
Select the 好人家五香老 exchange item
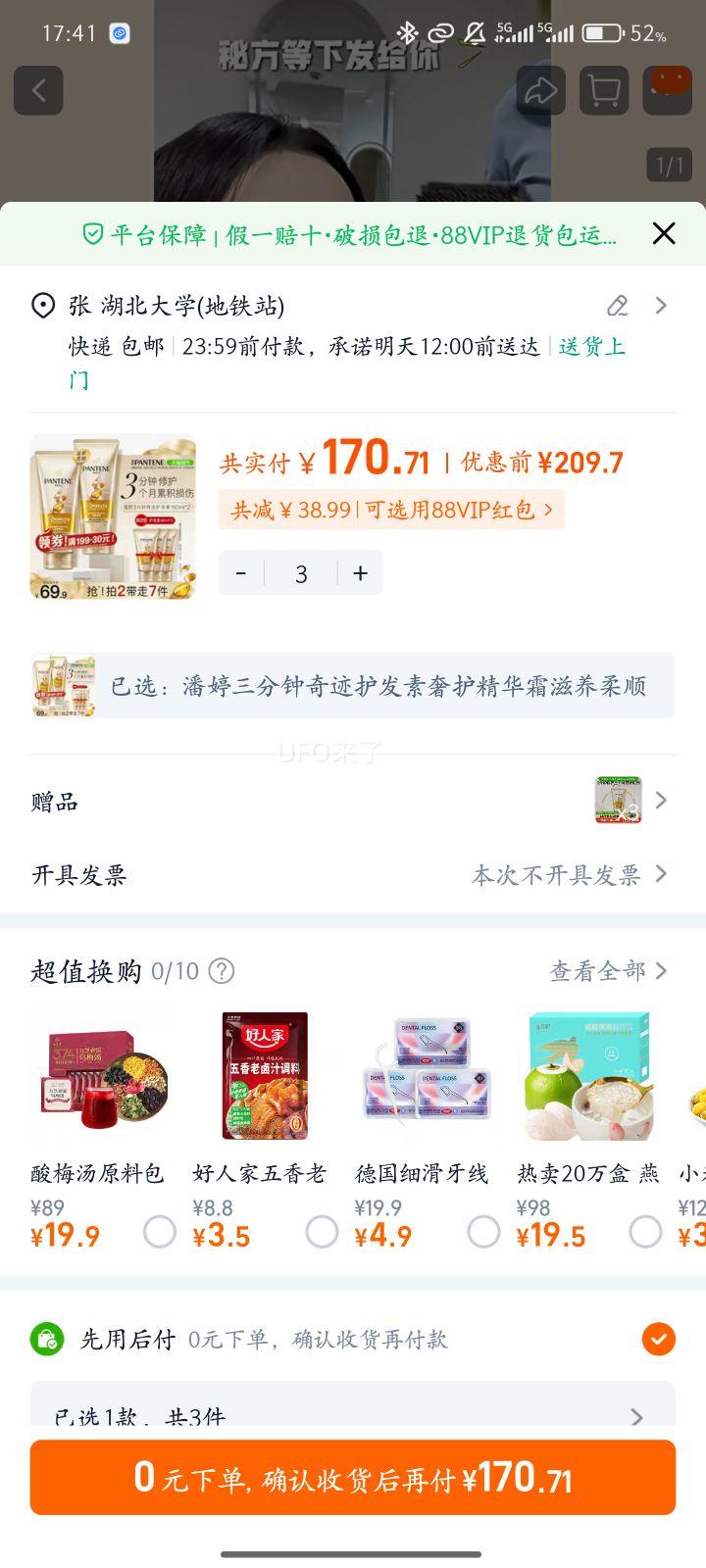click(323, 1231)
